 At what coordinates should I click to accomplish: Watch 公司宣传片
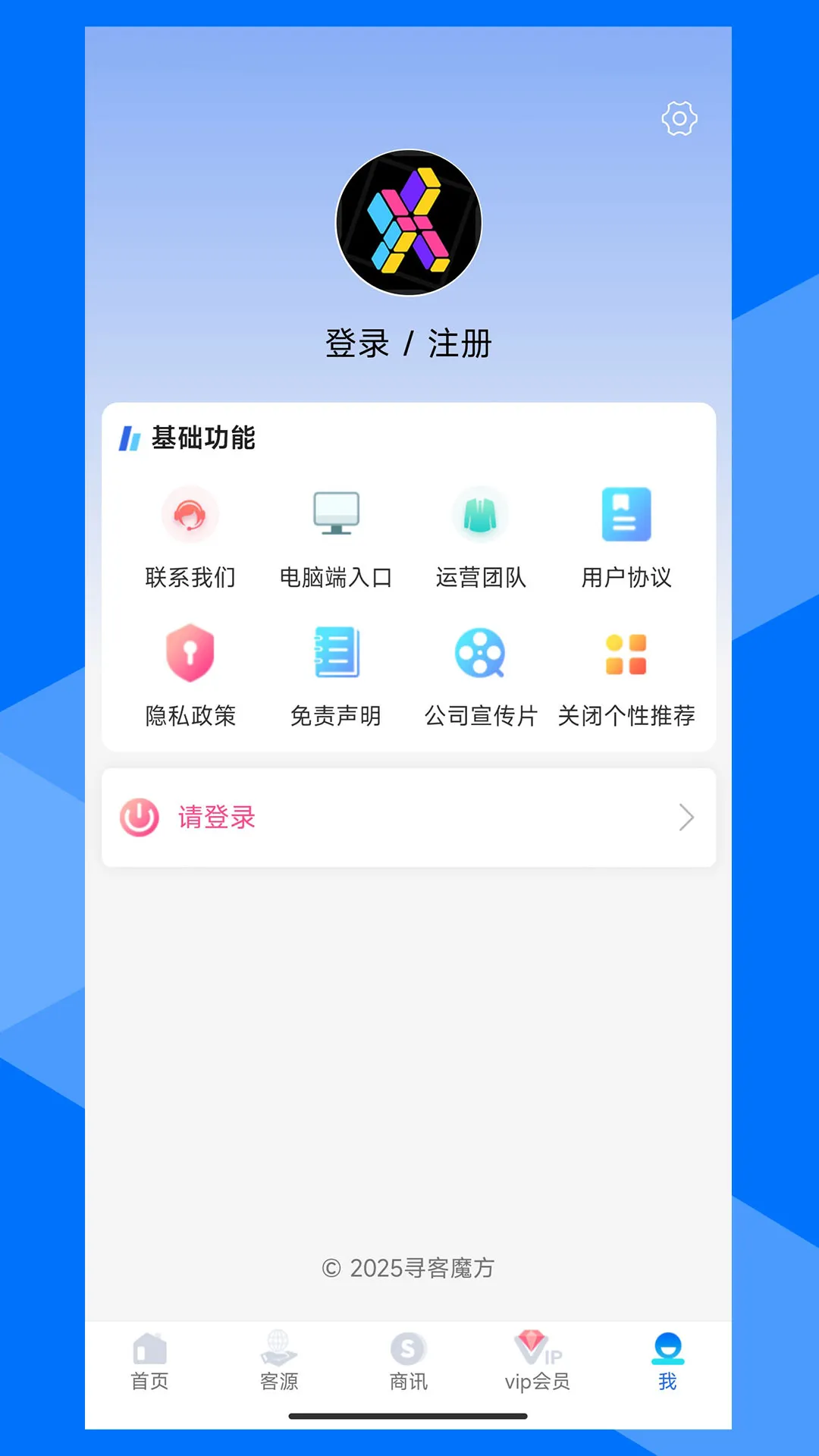481,673
